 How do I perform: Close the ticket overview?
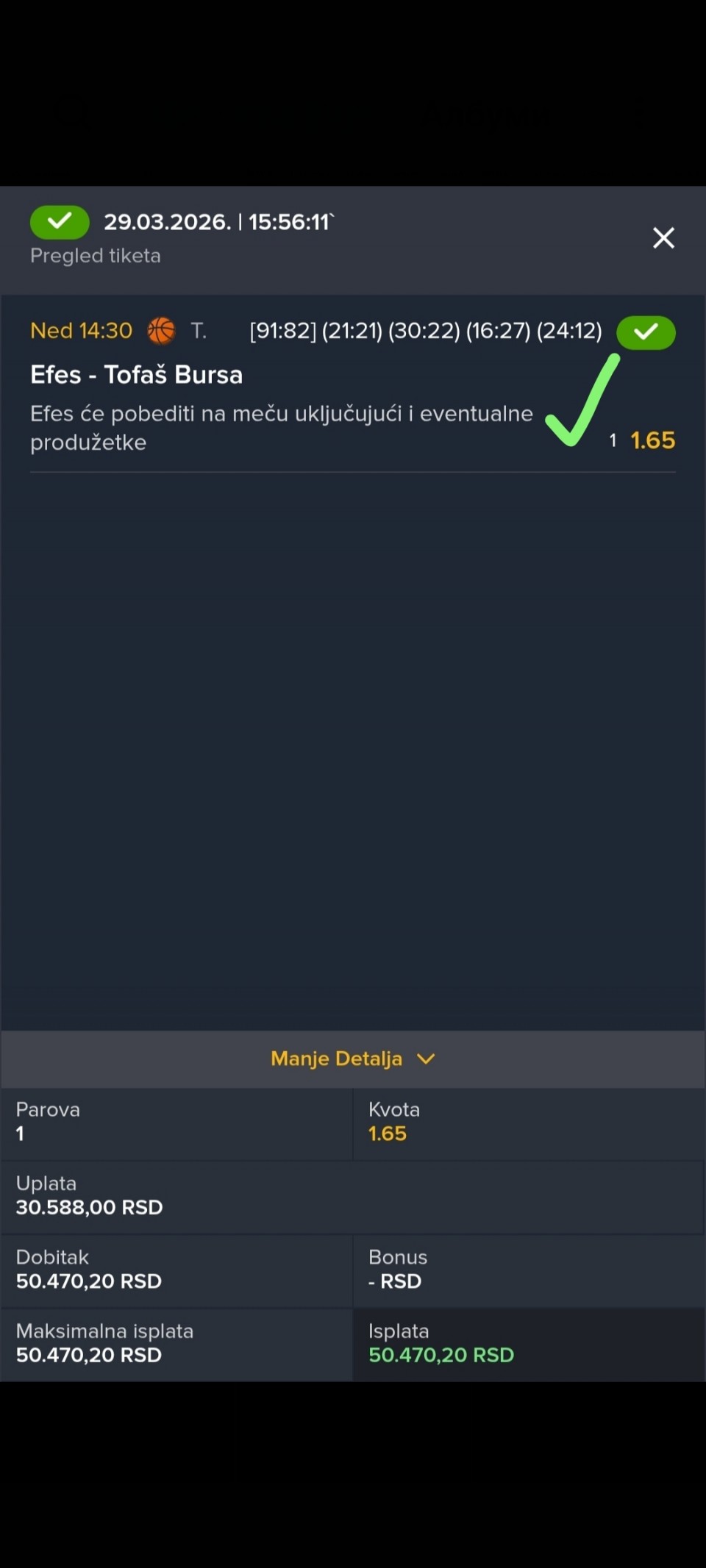tap(663, 238)
